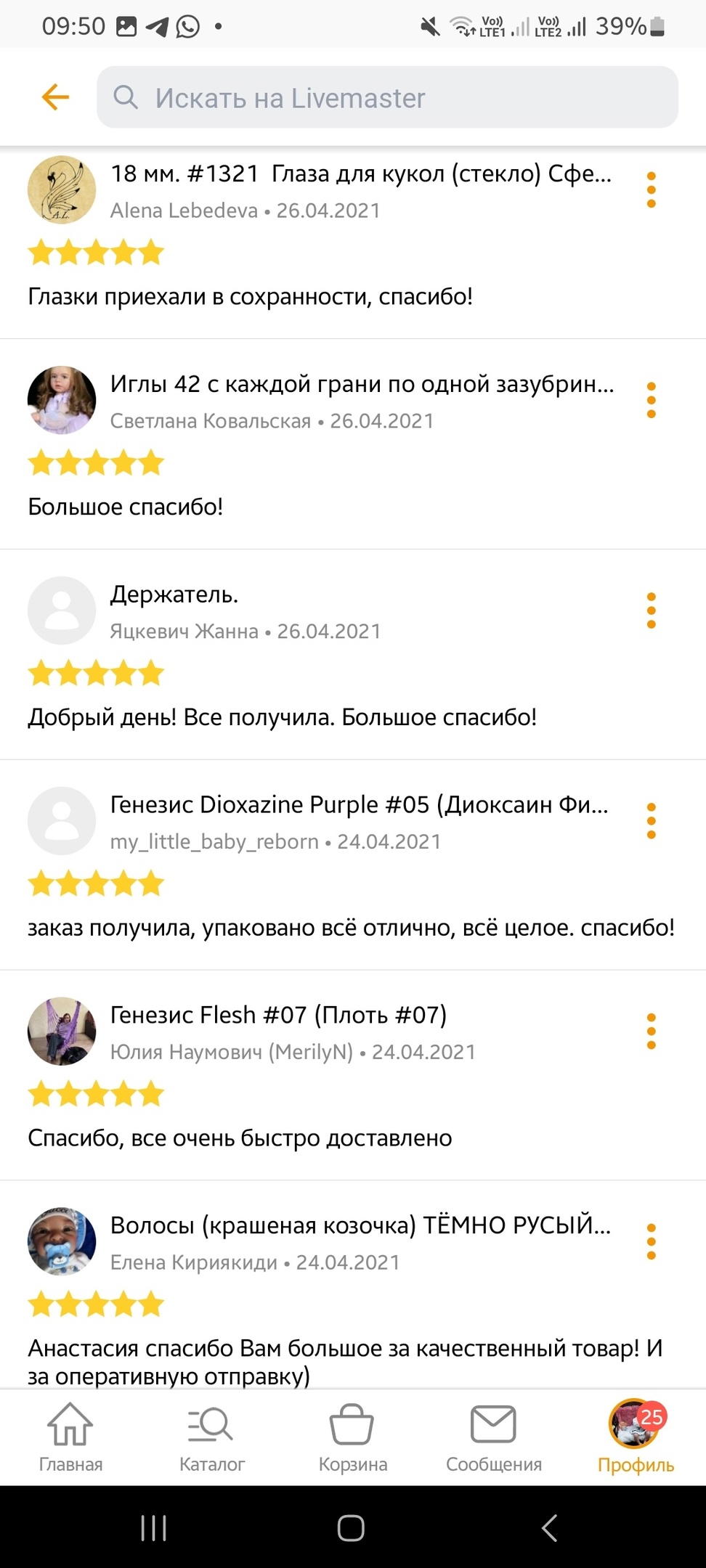The image size is (706, 1568).
Task: Switch to the Главная tab
Action: [x=70, y=1438]
